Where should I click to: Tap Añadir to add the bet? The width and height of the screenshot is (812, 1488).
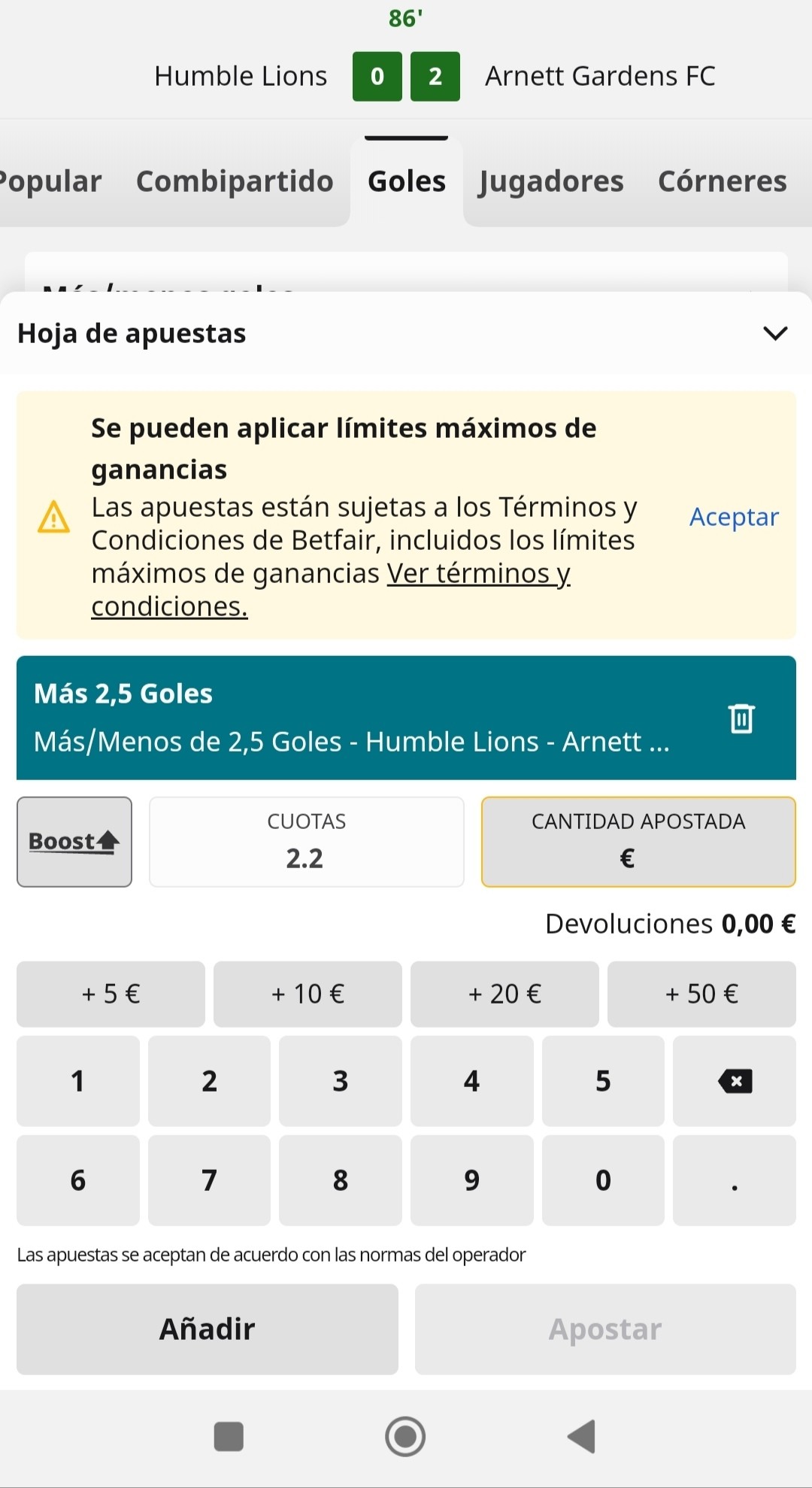[x=208, y=1329]
